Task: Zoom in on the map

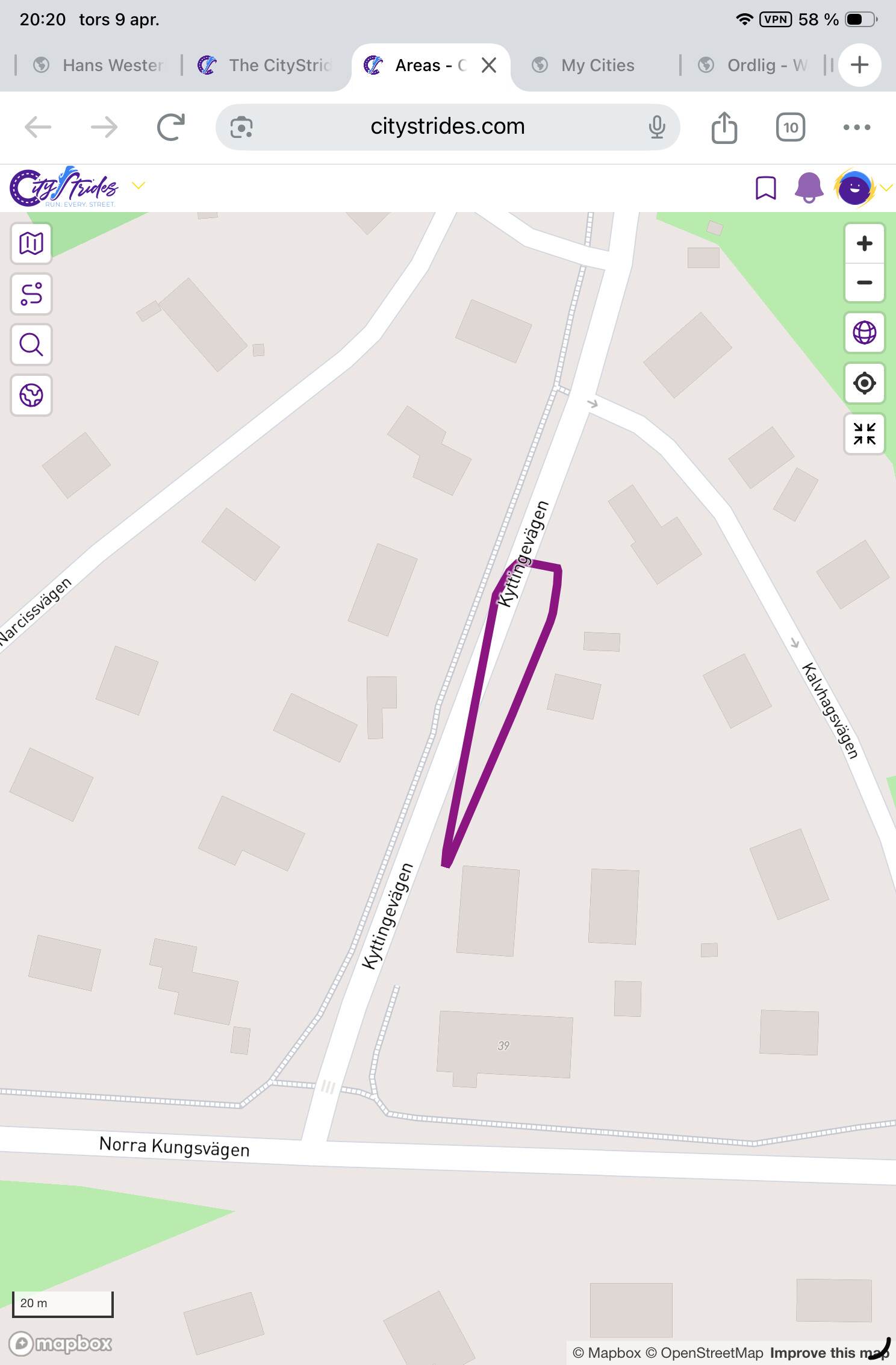Action: click(864, 243)
